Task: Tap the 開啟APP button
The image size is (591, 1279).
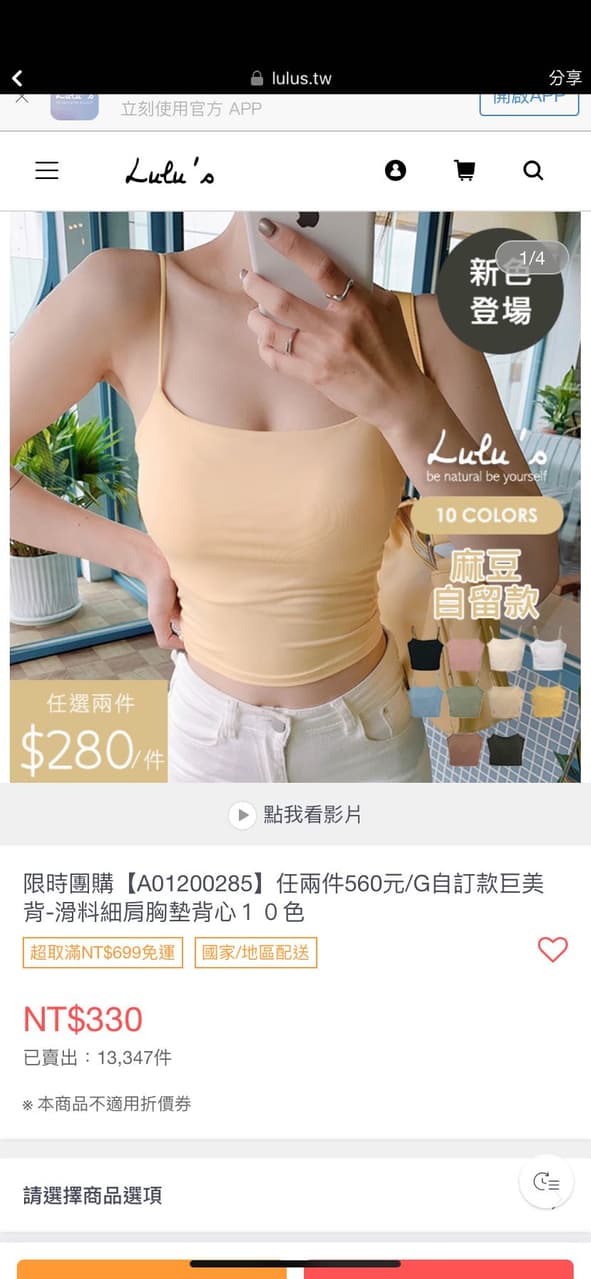Action: [x=529, y=101]
